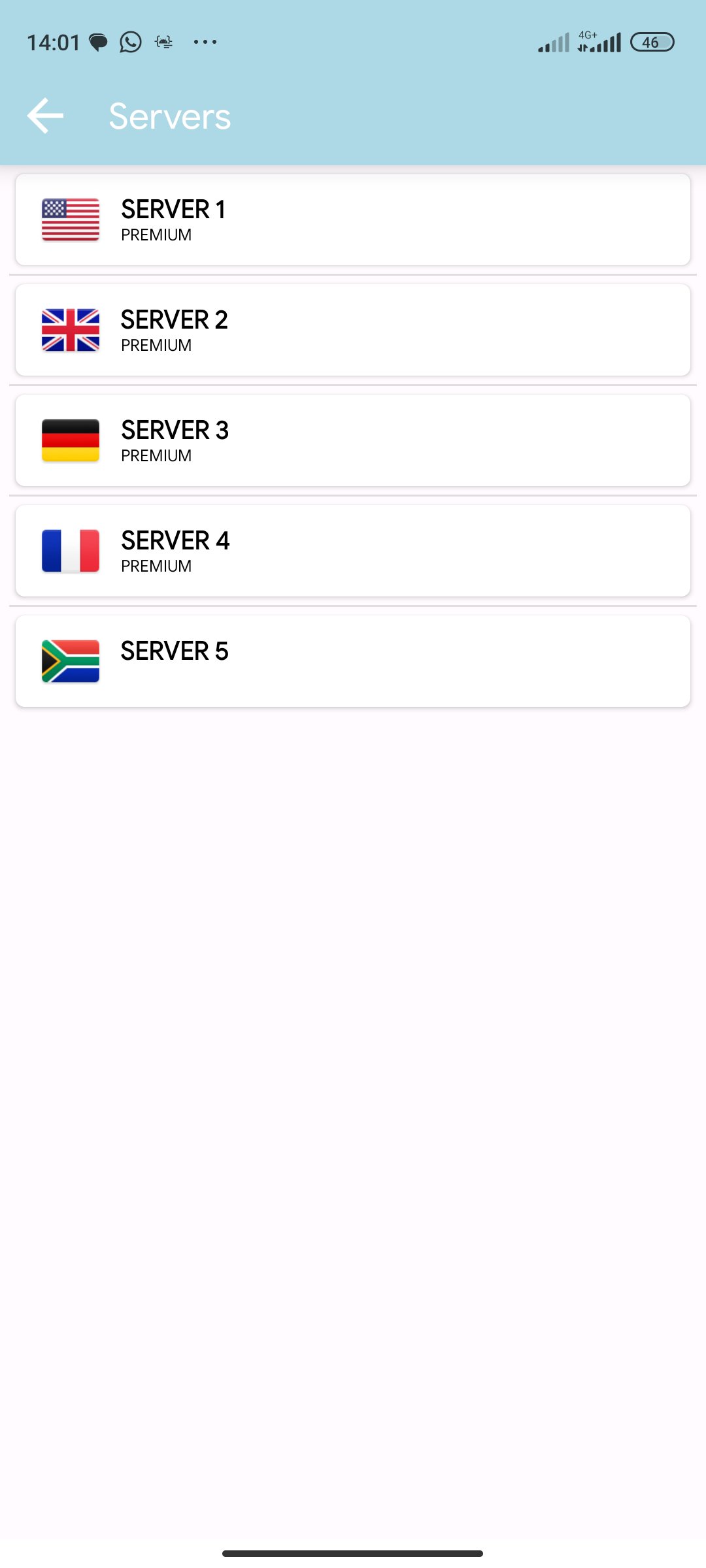Open SERVER 5 South Africa server

click(x=353, y=661)
